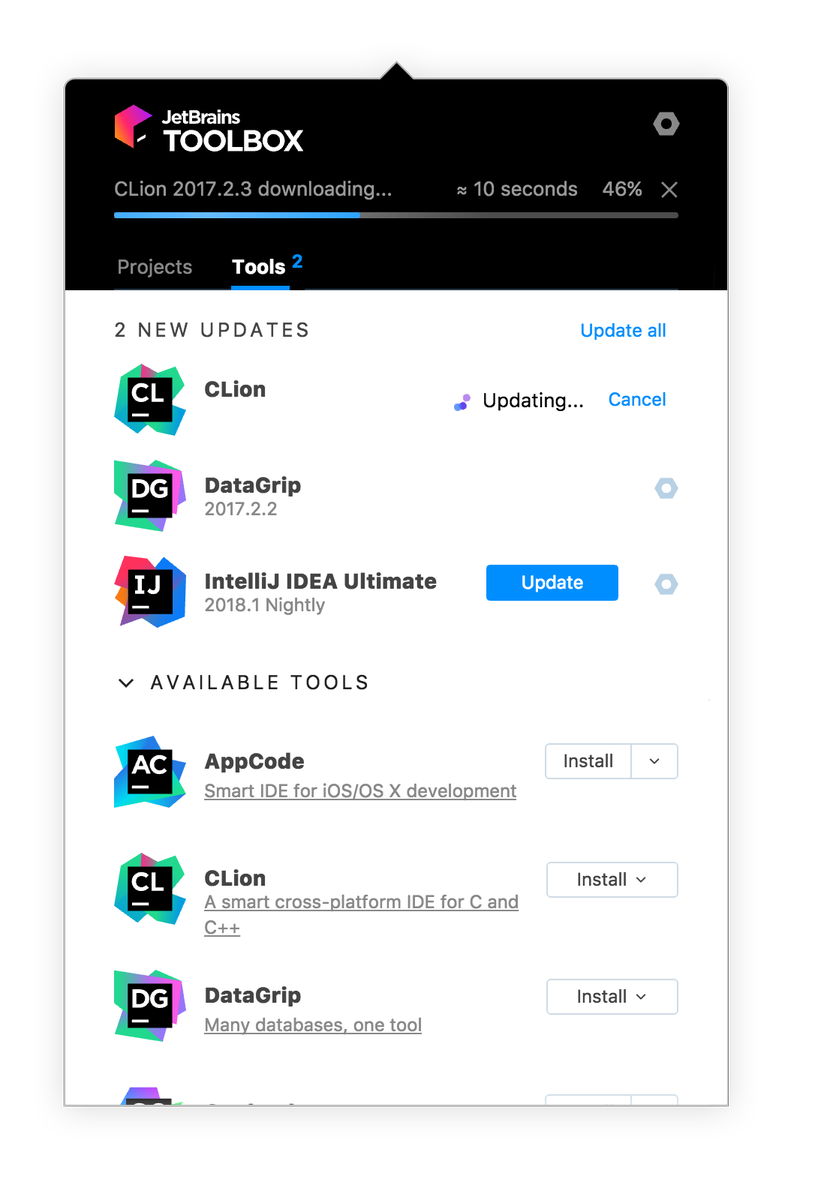Open smart cross-platform IDE for C link

[x=361, y=902]
